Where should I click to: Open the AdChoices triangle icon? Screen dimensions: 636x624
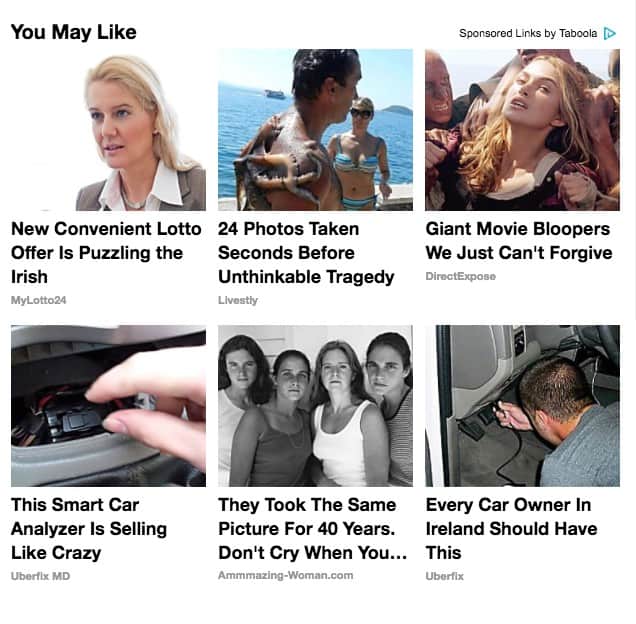tap(609, 33)
